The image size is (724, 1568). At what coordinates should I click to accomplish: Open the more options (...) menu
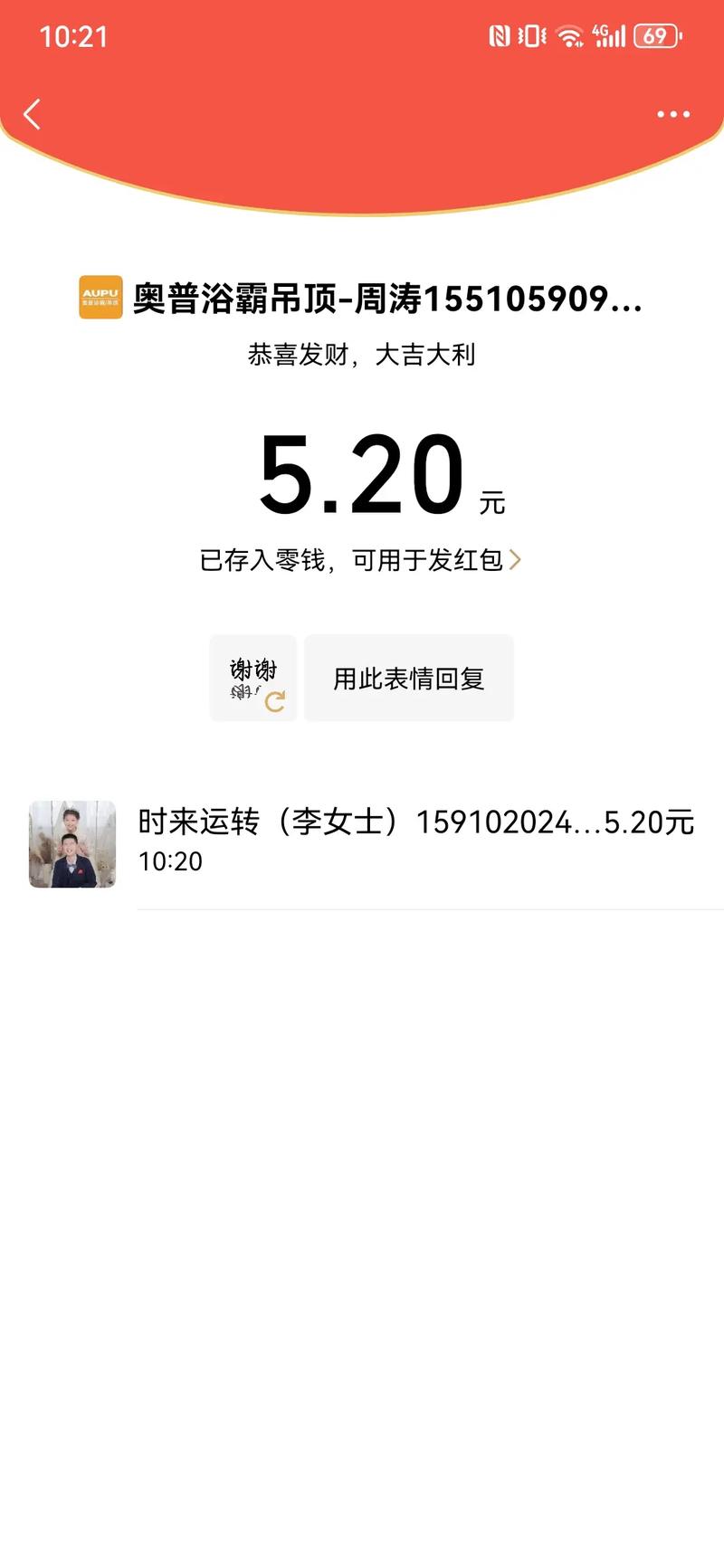pyautogui.click(x=672, y=114)
